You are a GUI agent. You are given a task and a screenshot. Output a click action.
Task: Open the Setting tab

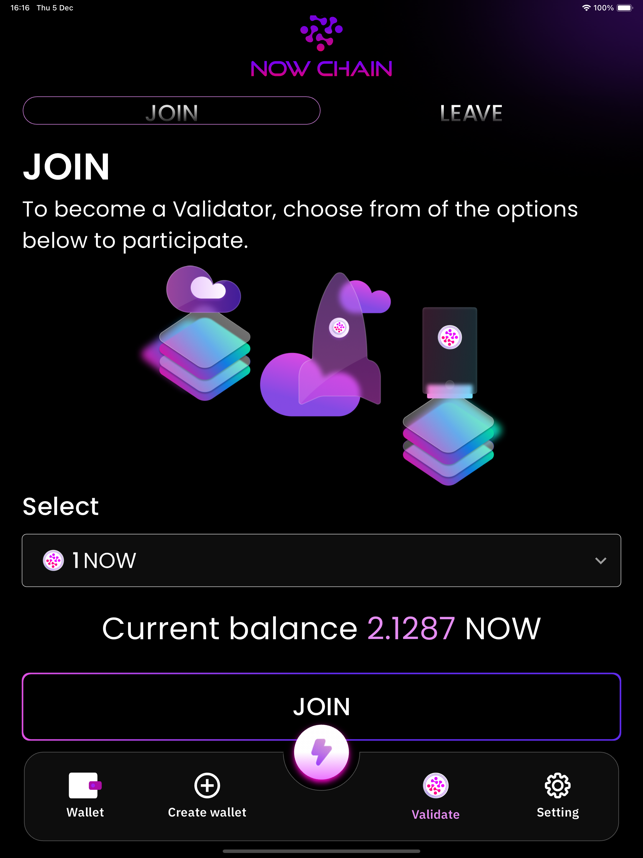[557, 795]
